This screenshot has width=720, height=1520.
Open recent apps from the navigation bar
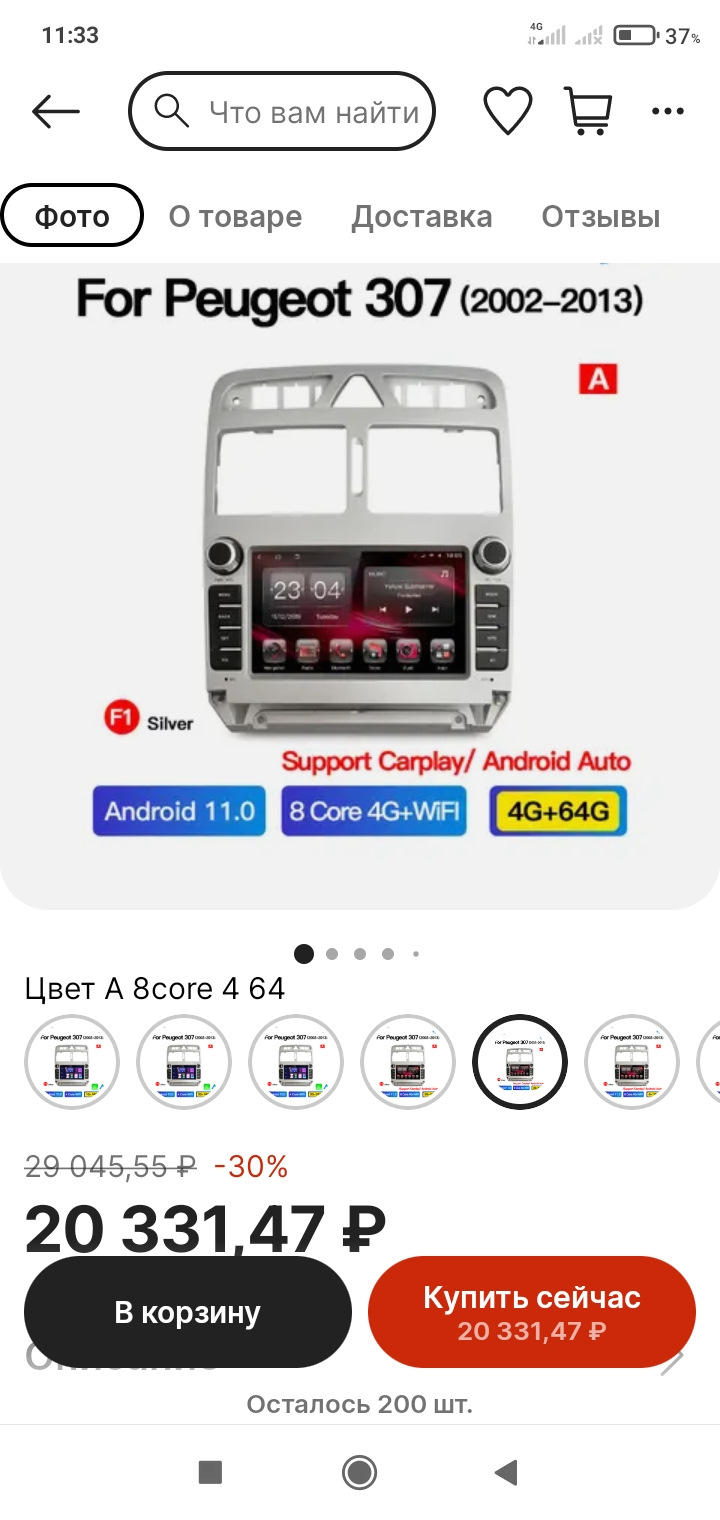click(210, 1472)
